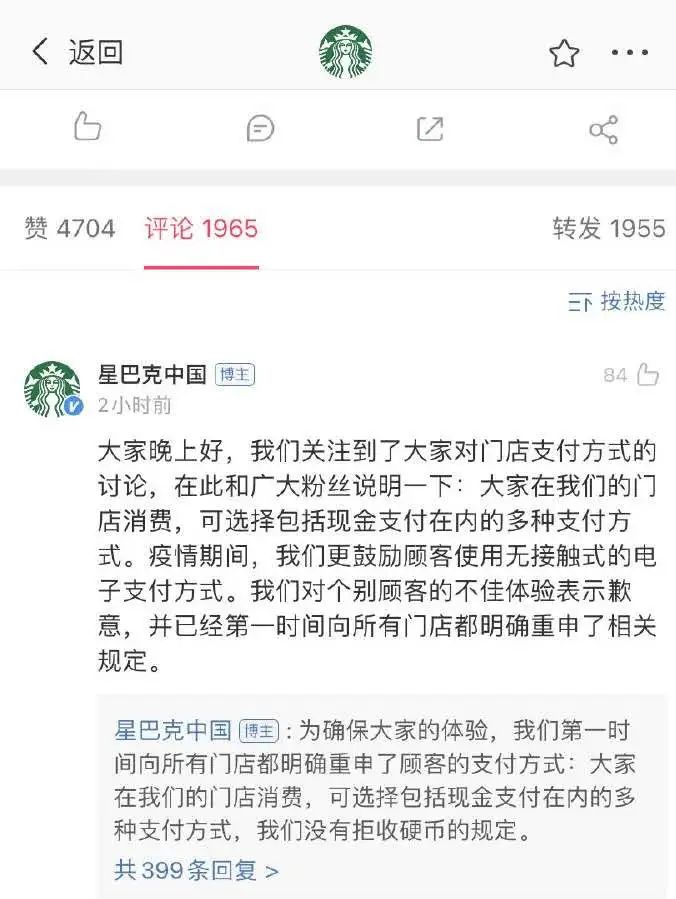The height and width of the screenshot is (899, 676).
Task: Share the post via share icon
Action: (x=603, y=129)
